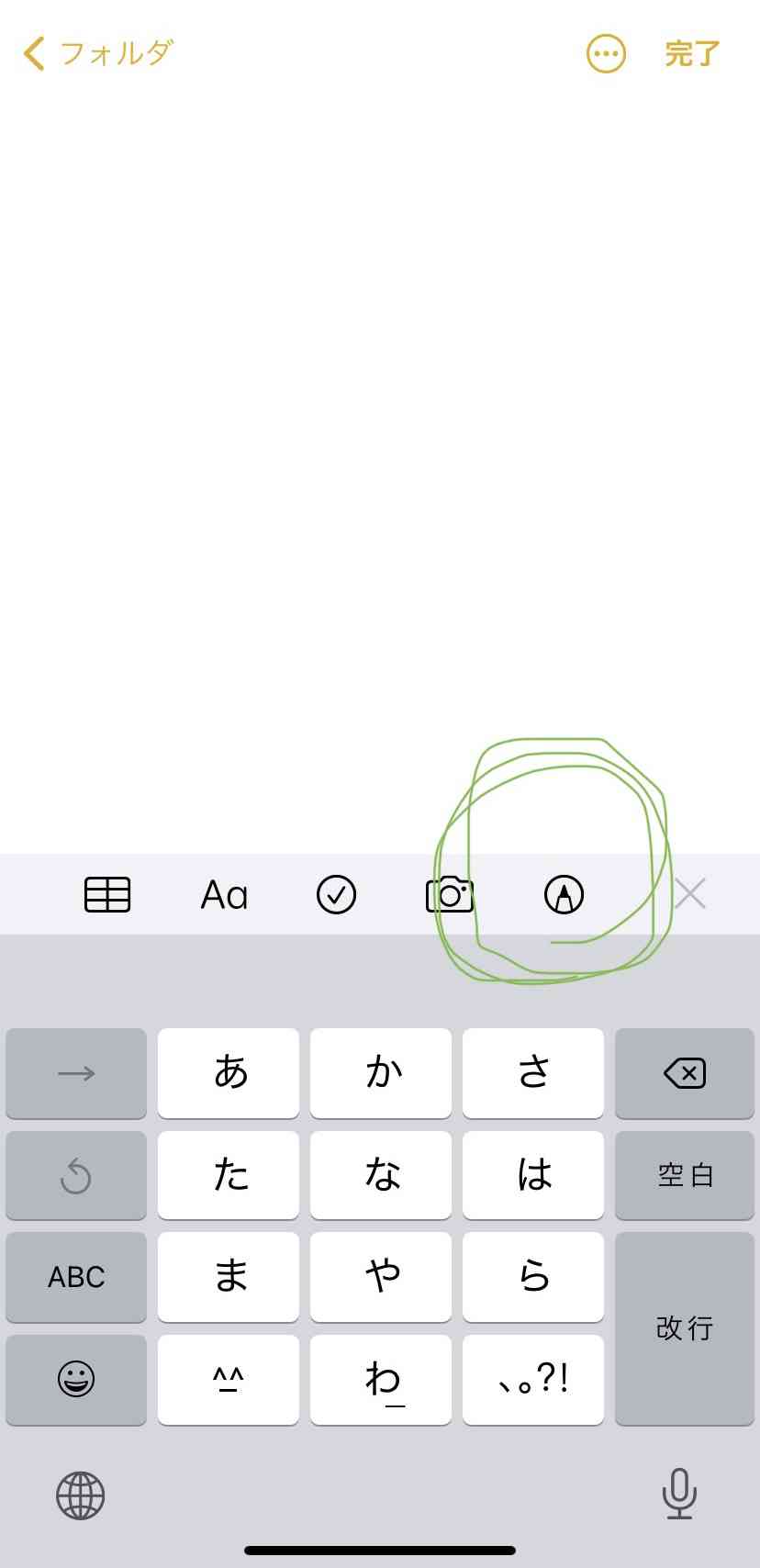The height and width of the screenshot is (1568, 760).
Task: Select the circled Markup pen tool
Action: pos(564,894)
